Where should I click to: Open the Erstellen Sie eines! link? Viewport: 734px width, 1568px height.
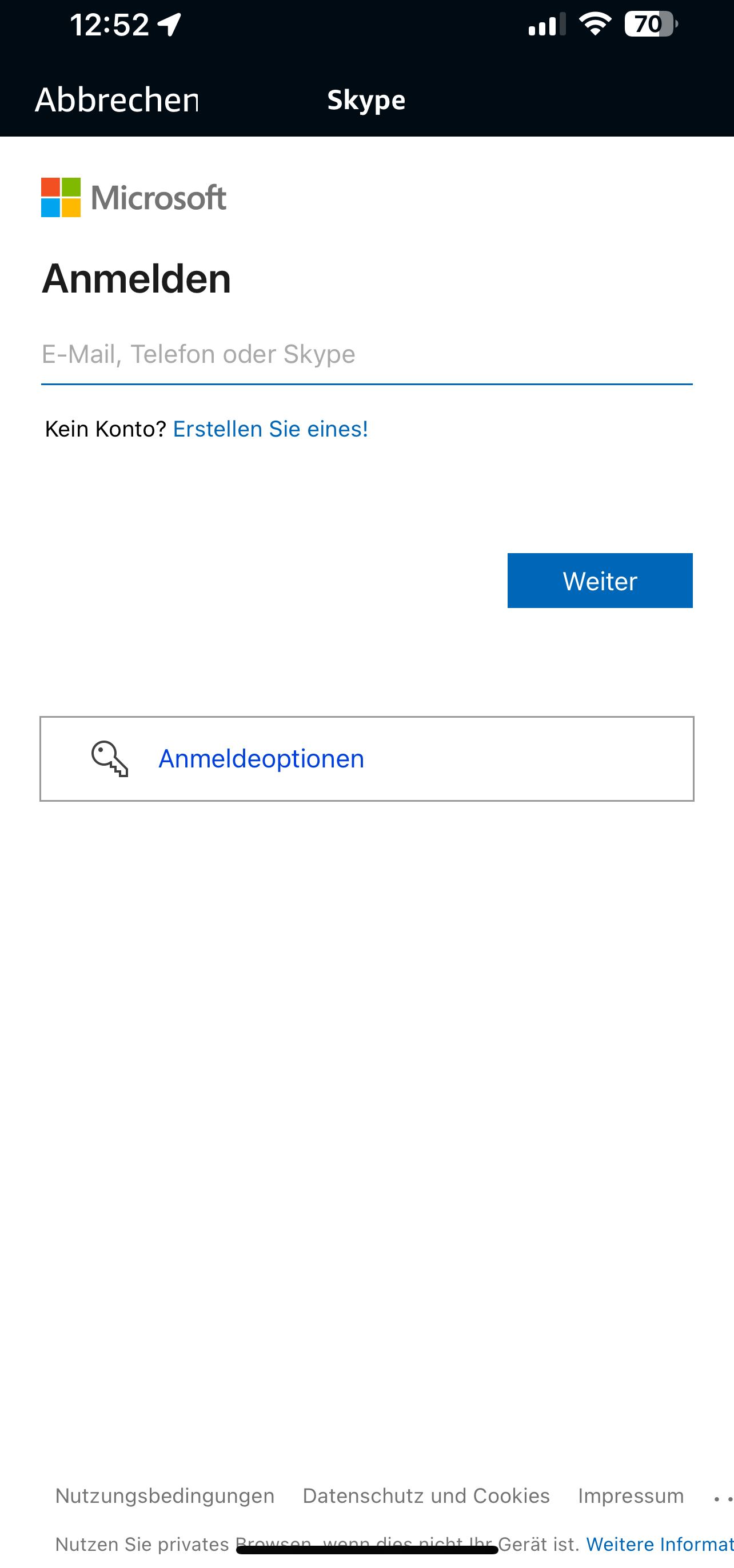point(270,429)
